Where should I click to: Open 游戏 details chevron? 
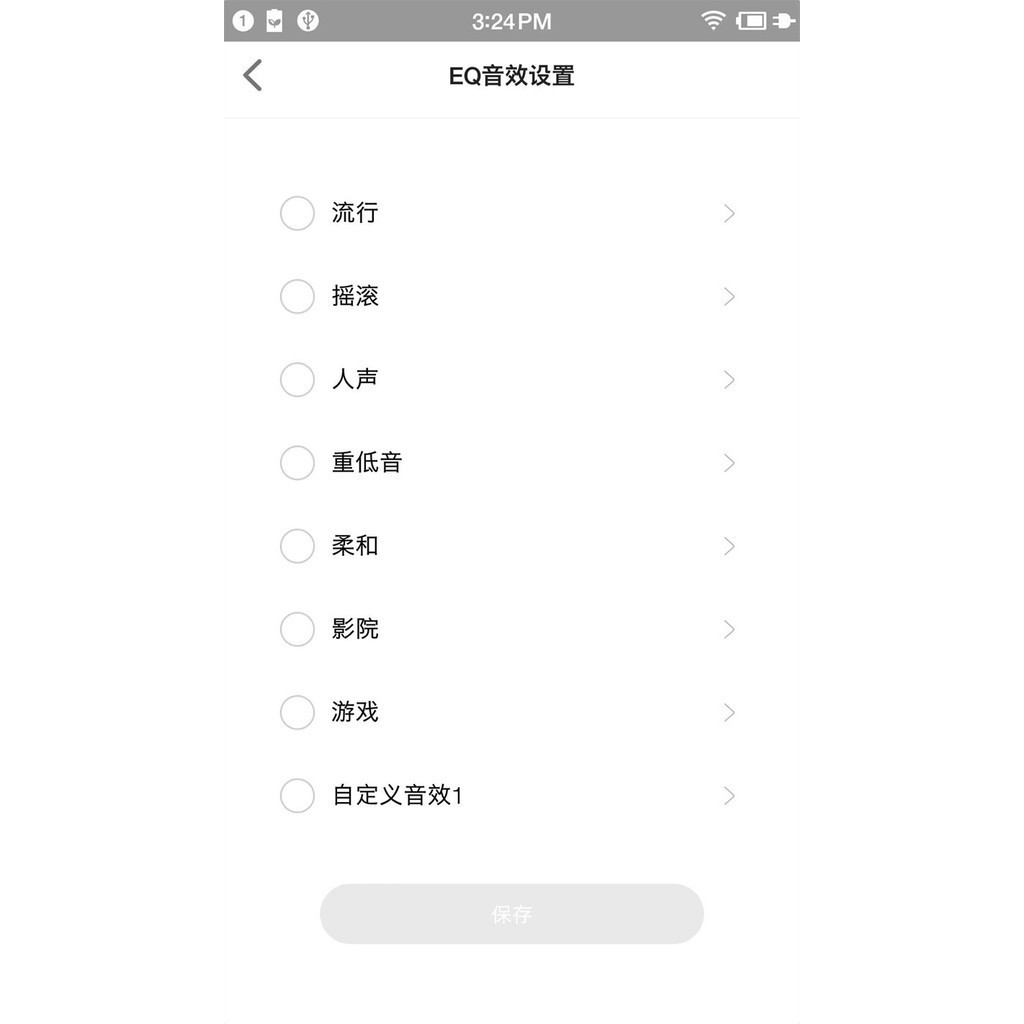729,712
